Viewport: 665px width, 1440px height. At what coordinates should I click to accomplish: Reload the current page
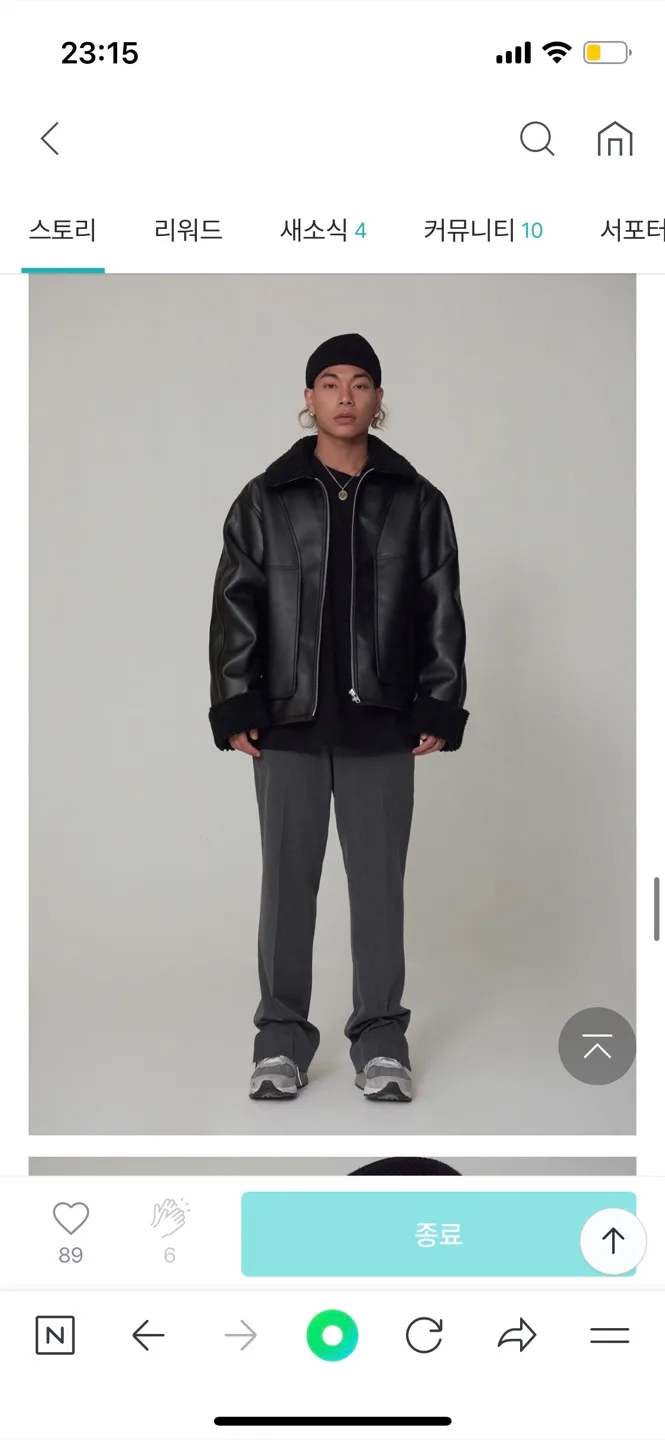(424, 1336)
